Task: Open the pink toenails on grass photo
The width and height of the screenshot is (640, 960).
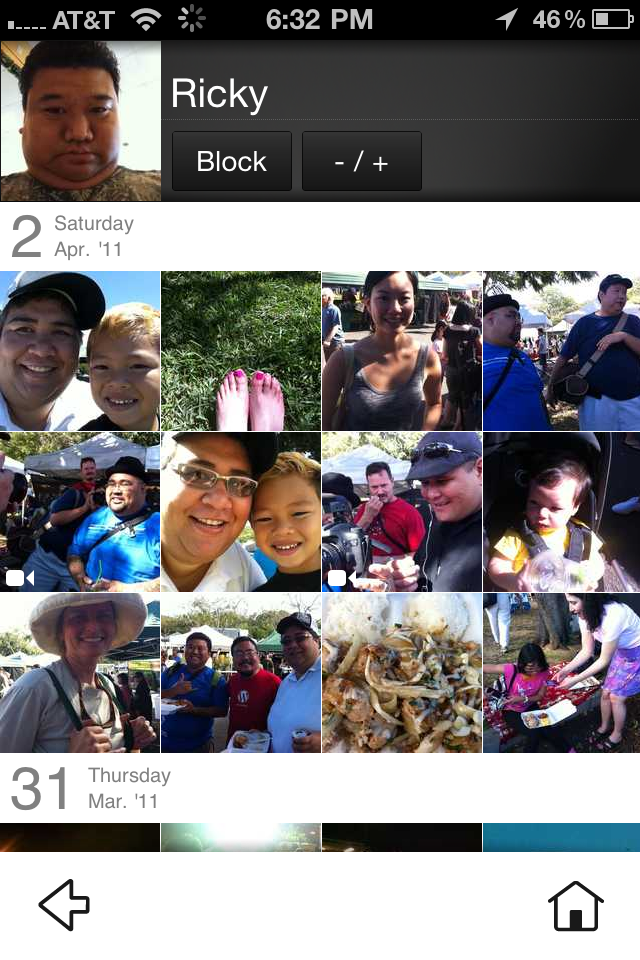Action: (x=240, y=351)
